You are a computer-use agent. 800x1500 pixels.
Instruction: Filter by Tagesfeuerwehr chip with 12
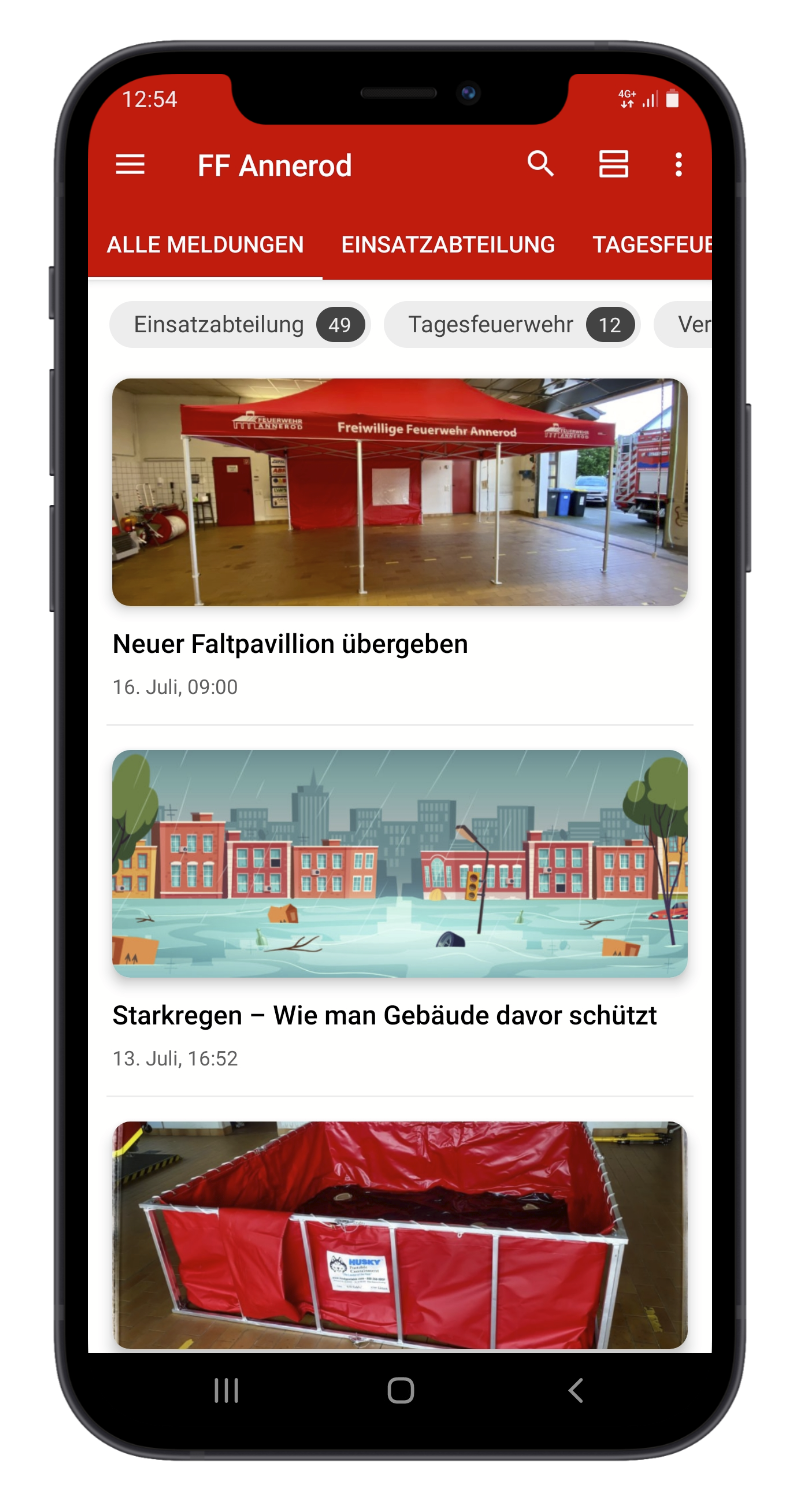coord(512,324)
